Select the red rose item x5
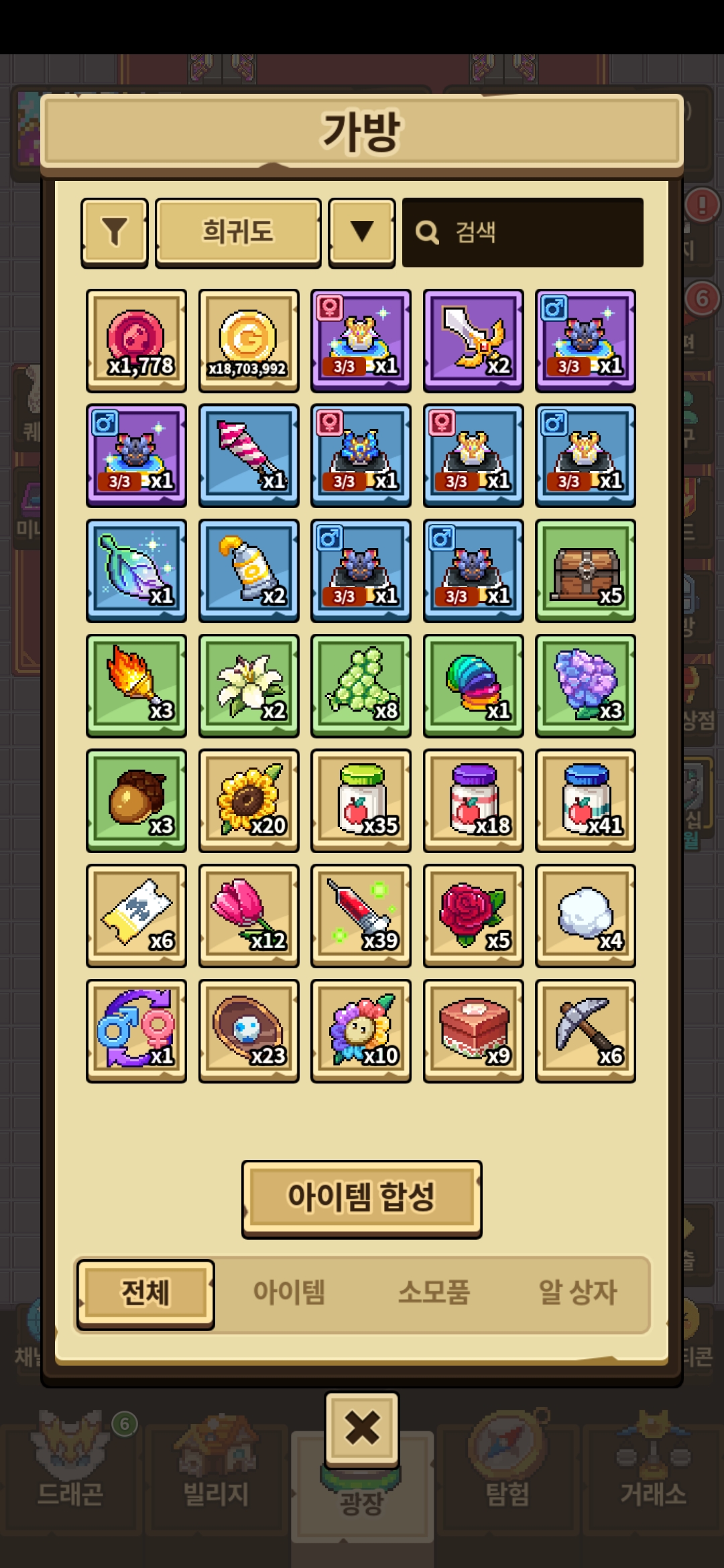 tap(473, 916)
